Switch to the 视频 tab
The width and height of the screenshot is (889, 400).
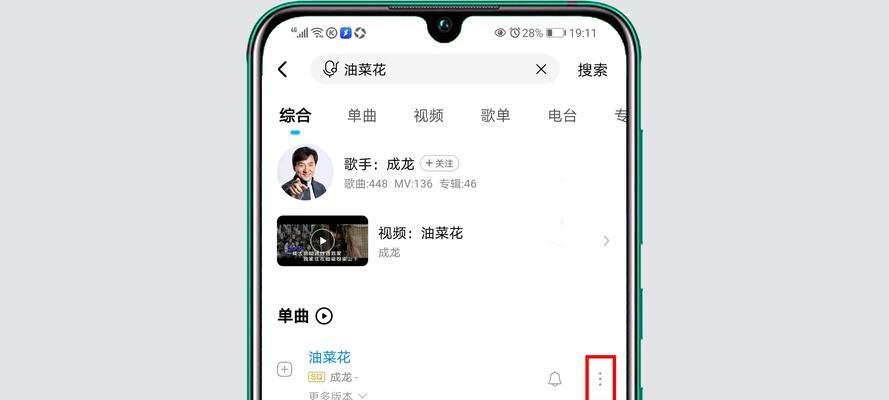click(x=428, y=115)
